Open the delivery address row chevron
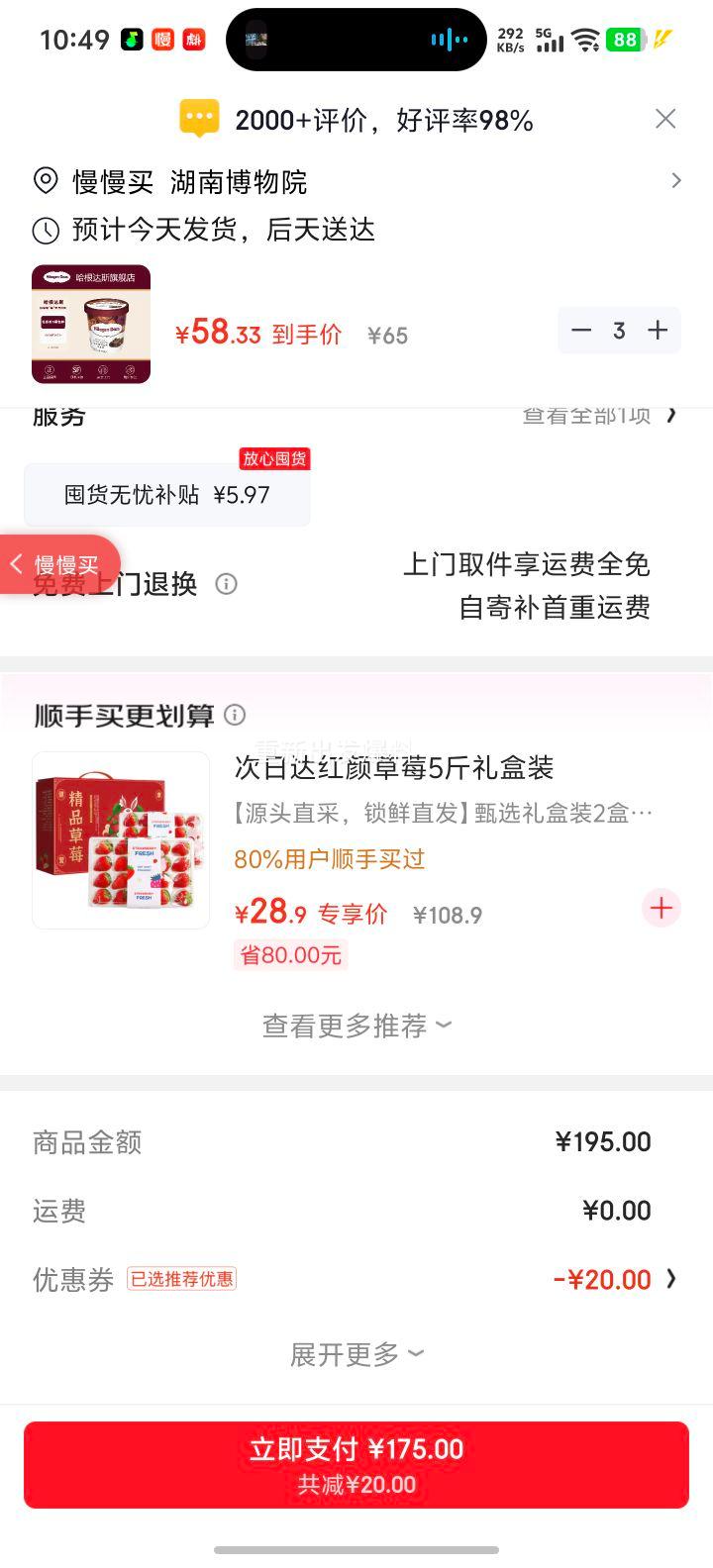Image resolution: width=713 pixels, height=1568 pixels. [x=677, y=181]
